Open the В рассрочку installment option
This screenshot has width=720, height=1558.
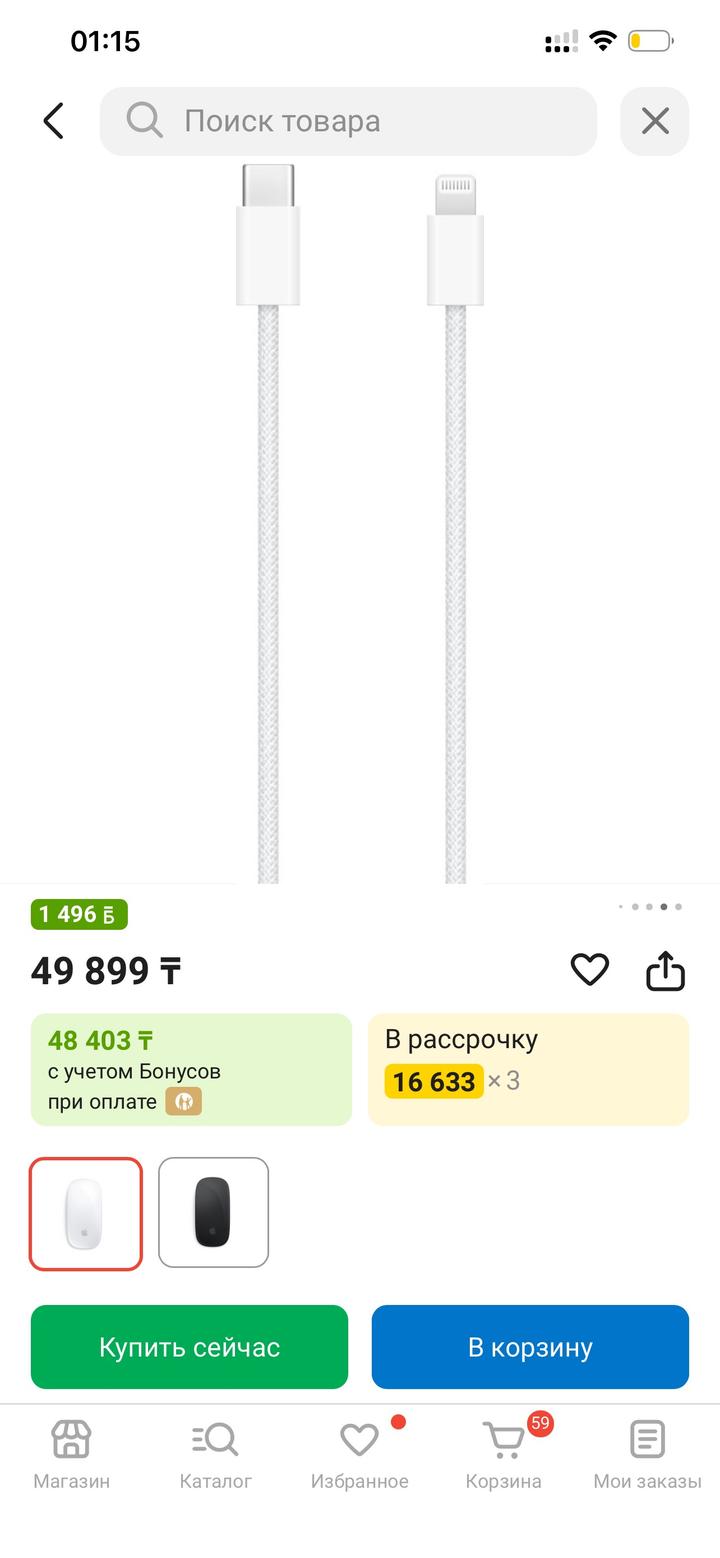click(528, 1069)
